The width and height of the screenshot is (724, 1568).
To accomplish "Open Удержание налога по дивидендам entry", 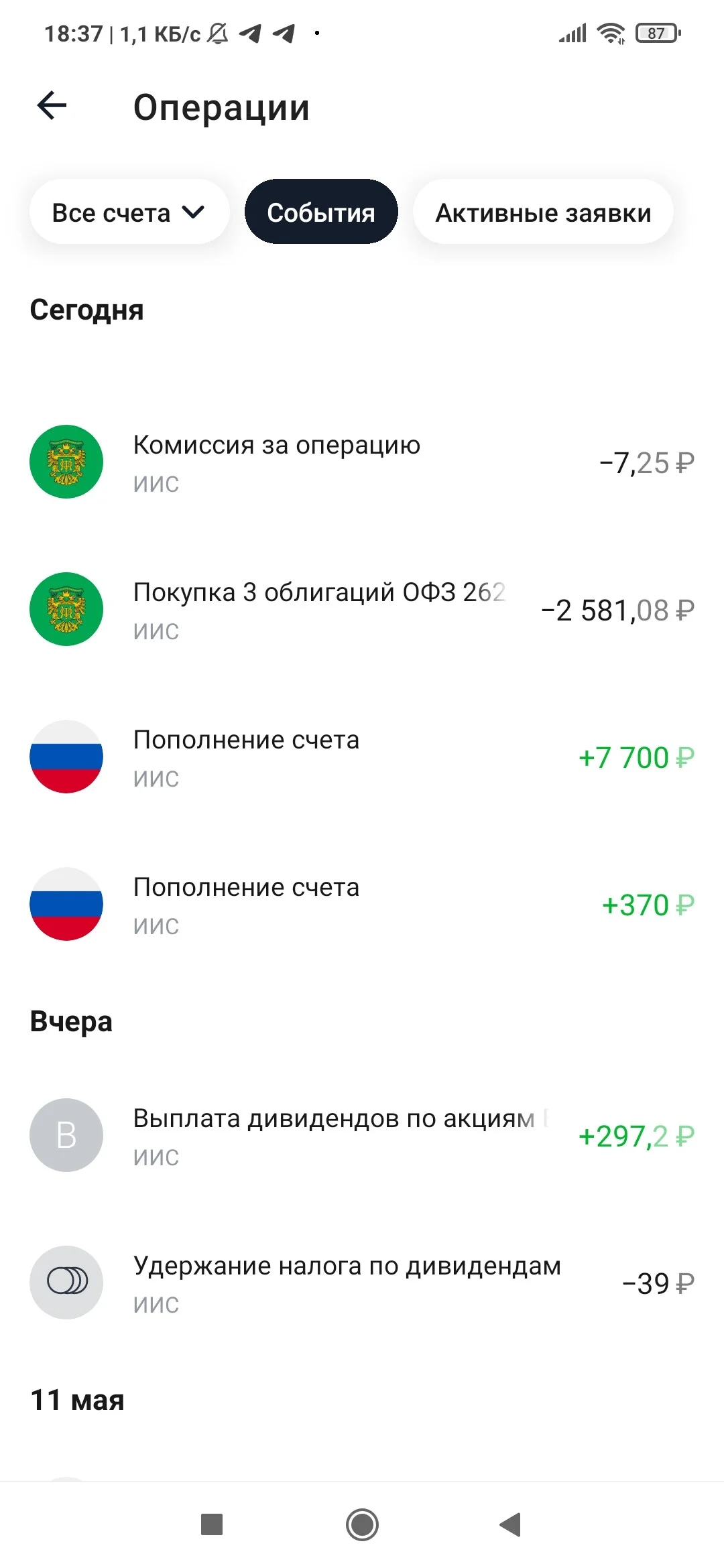I will 362,1283.
